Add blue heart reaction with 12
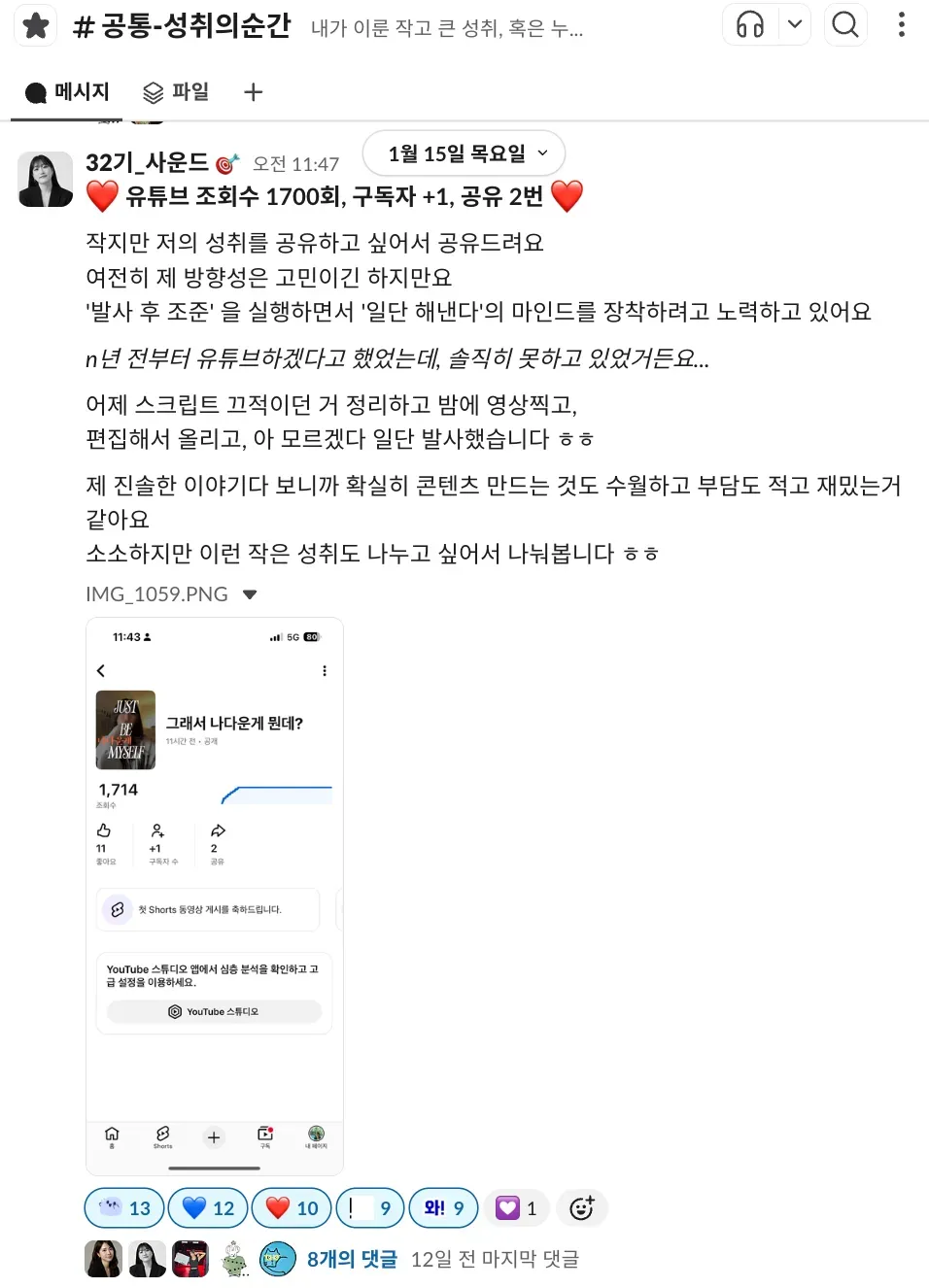The image size is (929, 1288). coord(208,1208)
